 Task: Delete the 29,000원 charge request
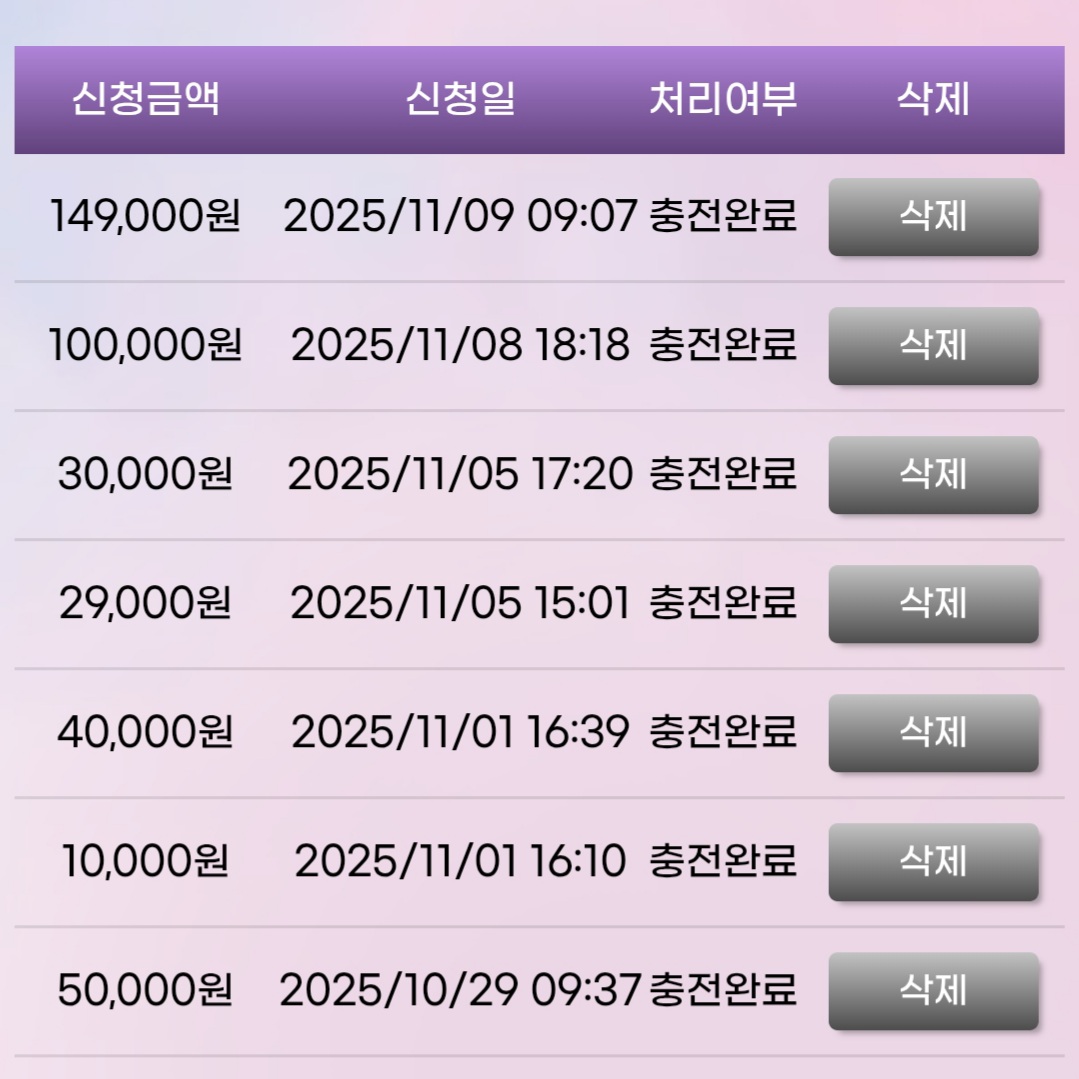[933, 604]
